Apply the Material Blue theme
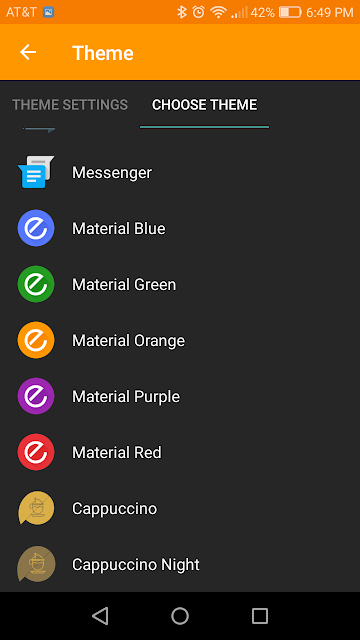The width and height of the screenshot is (360, 640). click(x=180, y=229)
